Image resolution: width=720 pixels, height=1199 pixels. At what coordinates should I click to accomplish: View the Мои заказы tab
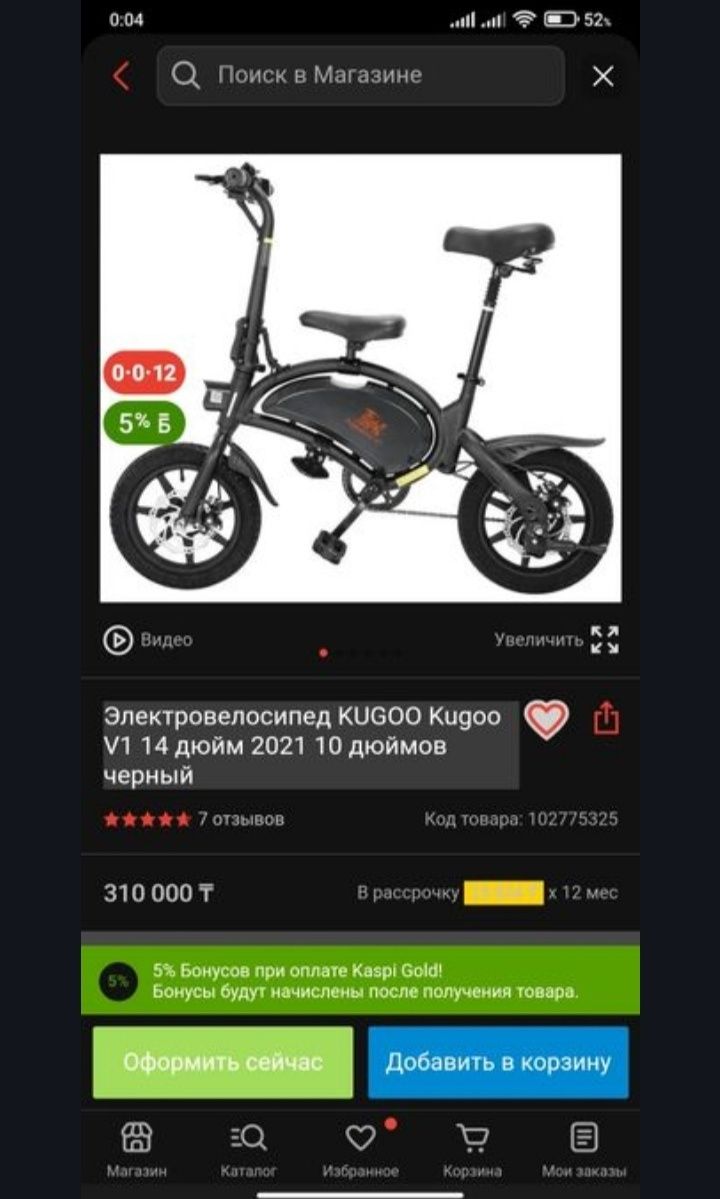[x=584, y=1150]
